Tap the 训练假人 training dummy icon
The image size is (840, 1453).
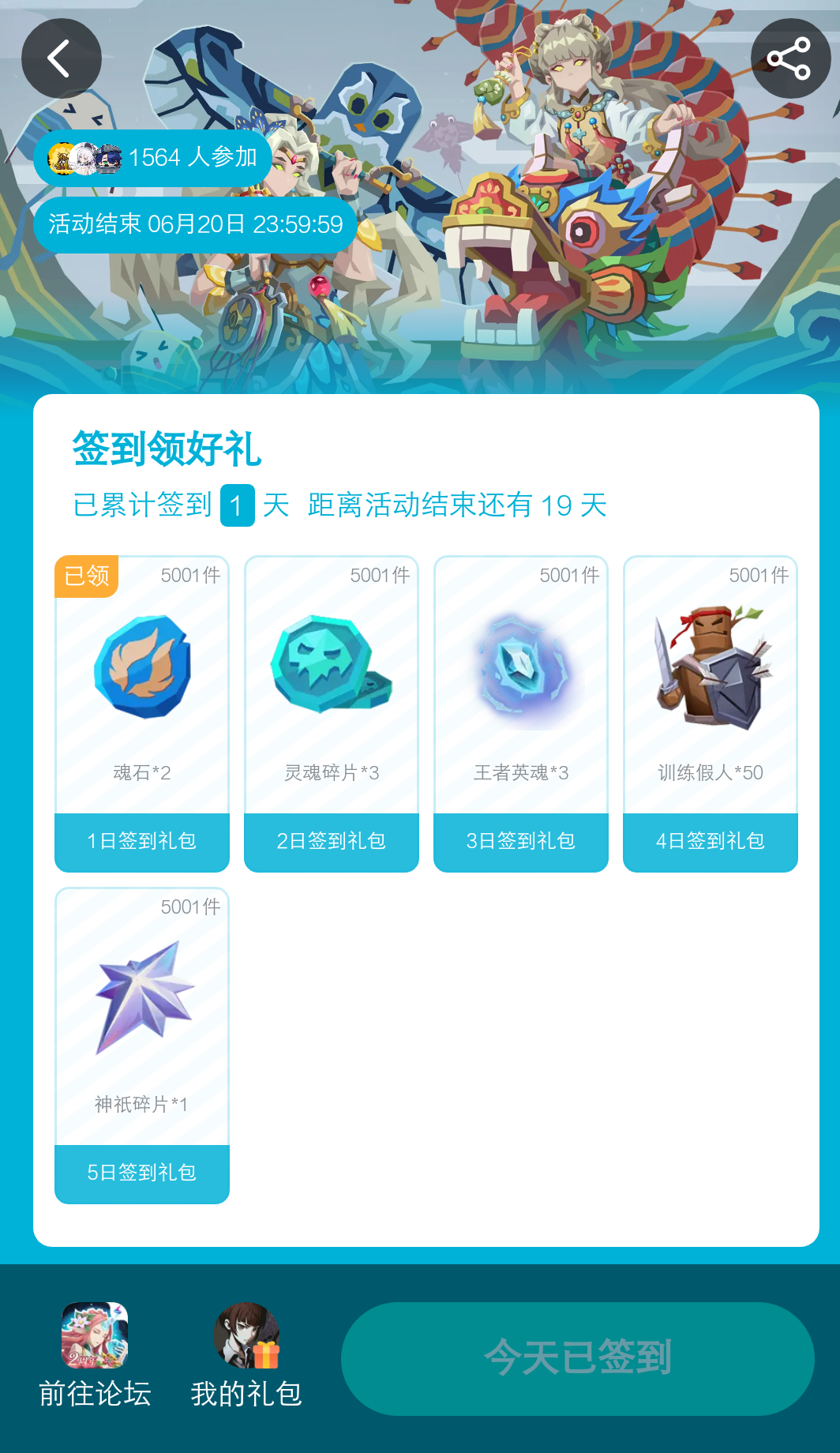(710, 670)
